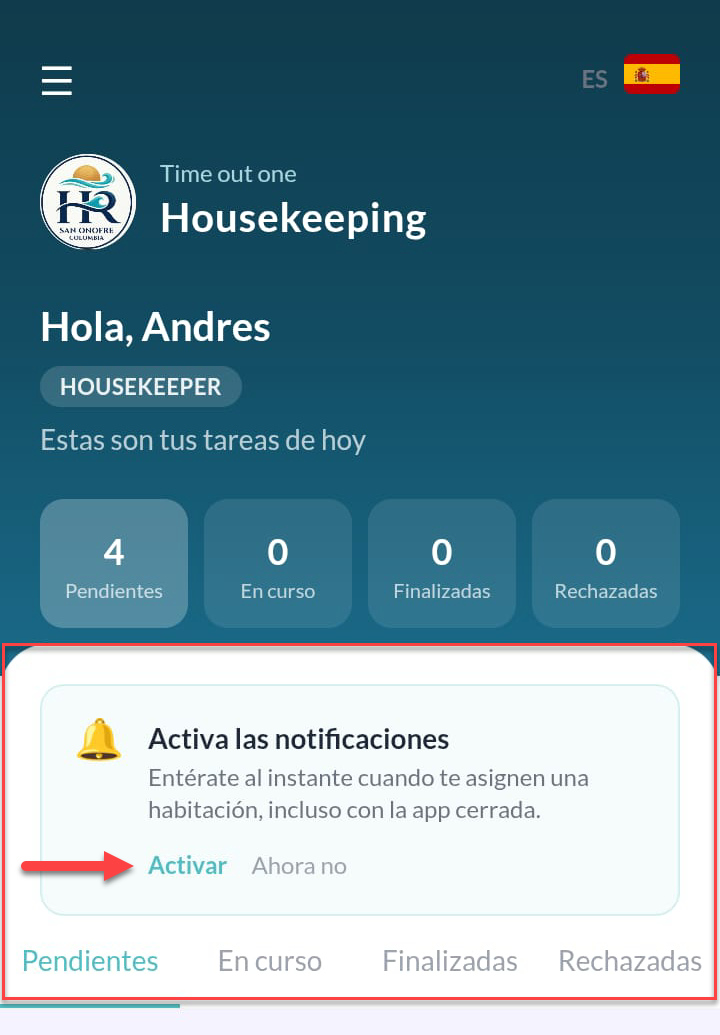Image resolution: width=720 pixels, height=1035 pixels.
Task: Dismiss notification prompt with Ahora no
Action: pyautogui.click(x=299, y=866)
